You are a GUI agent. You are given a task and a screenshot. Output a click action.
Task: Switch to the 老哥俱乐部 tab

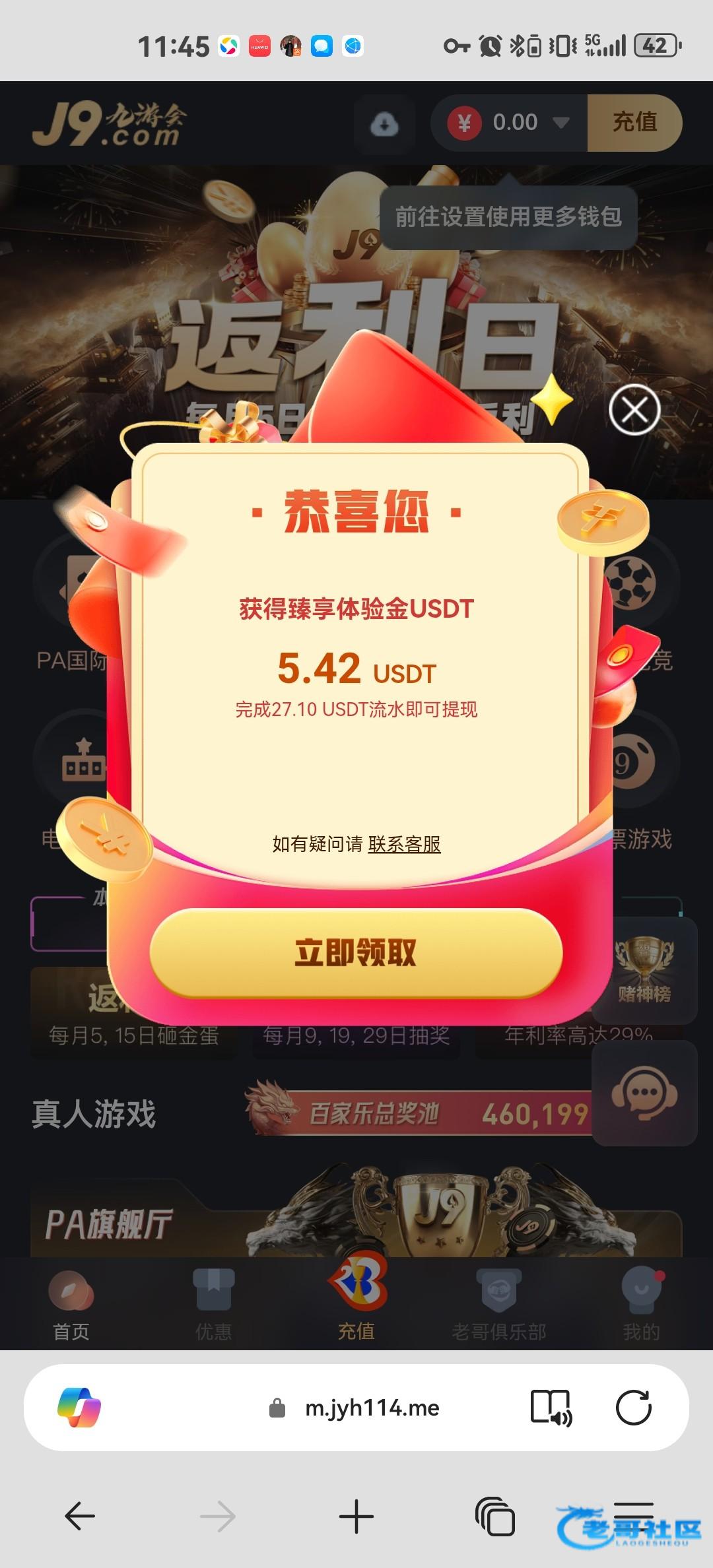(x=499, y=1304)
